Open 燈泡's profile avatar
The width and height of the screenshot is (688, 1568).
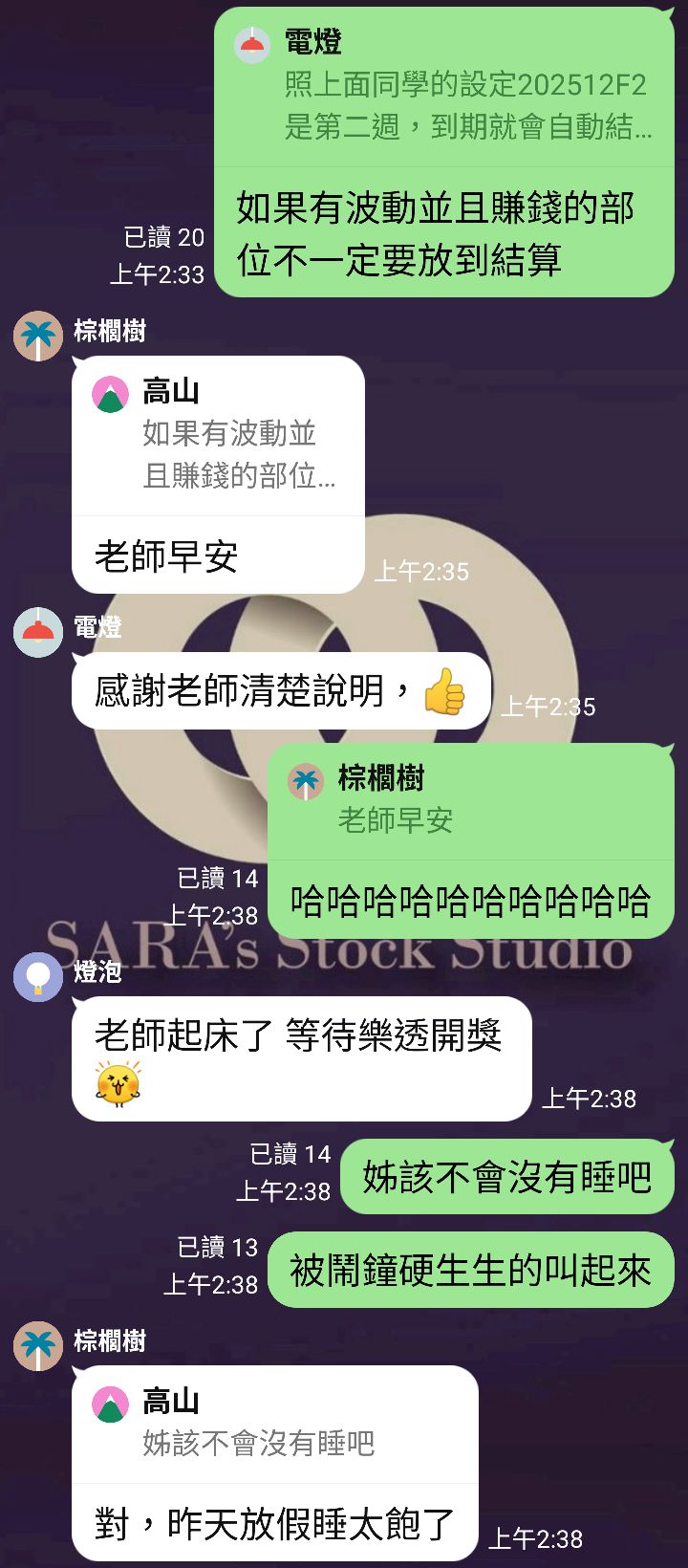pyautogui.click(x=38, y=977)
